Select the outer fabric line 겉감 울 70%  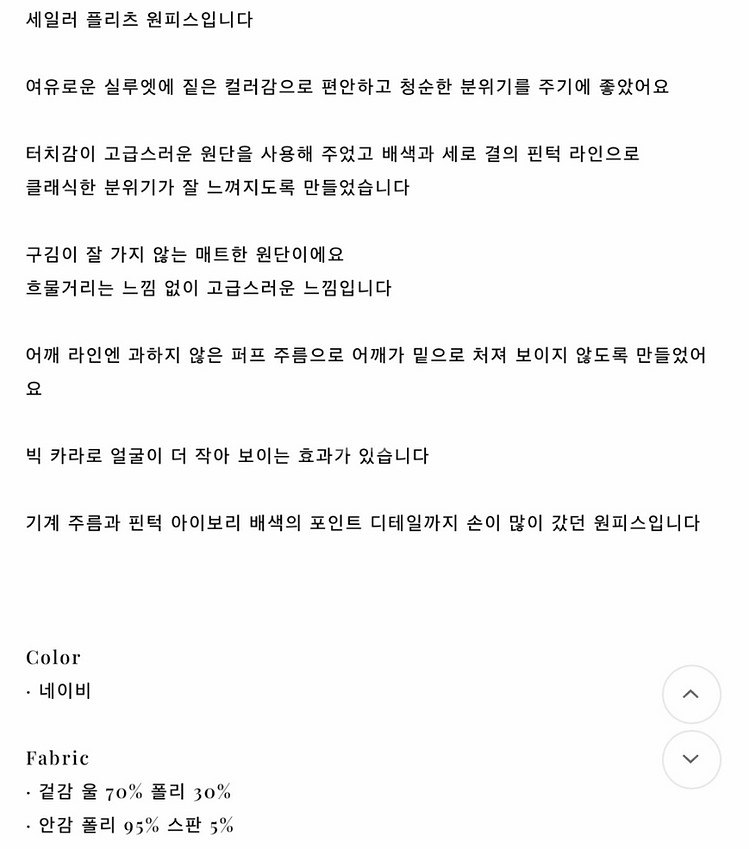coord(128,791)
